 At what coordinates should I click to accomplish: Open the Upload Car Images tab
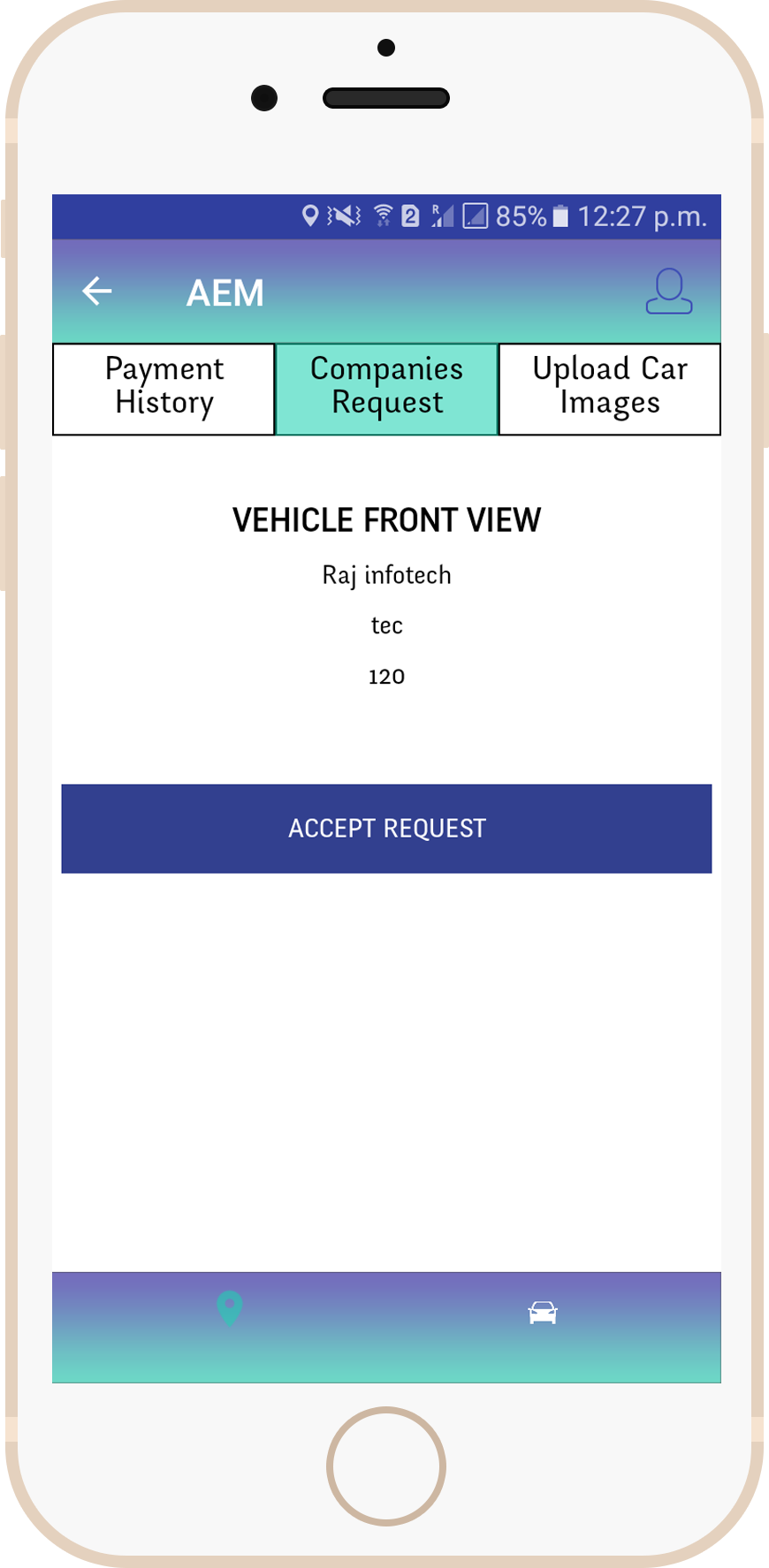tap(610, 390)
